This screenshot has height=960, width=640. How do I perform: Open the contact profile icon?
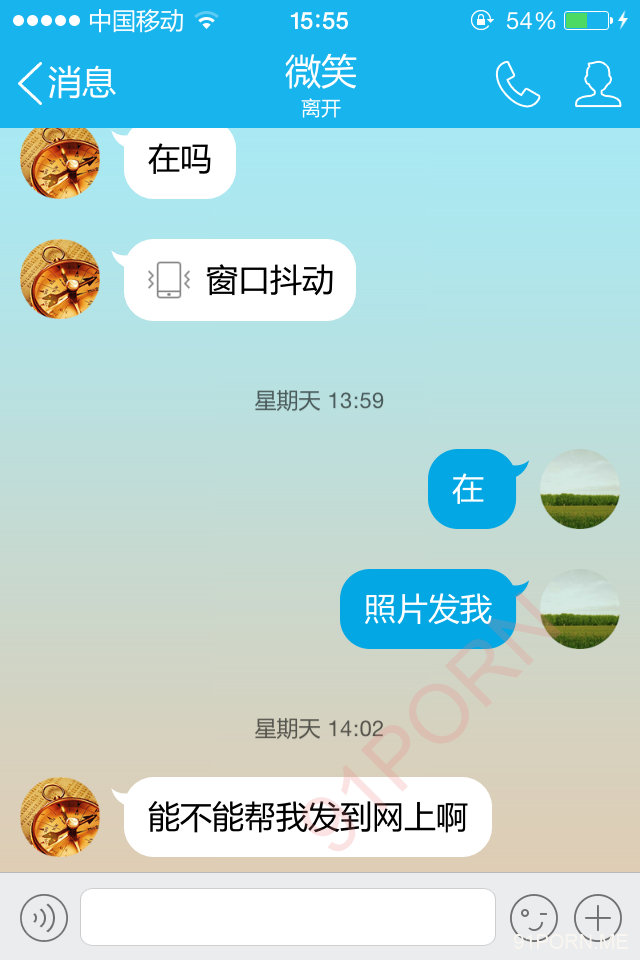[598, 85]
